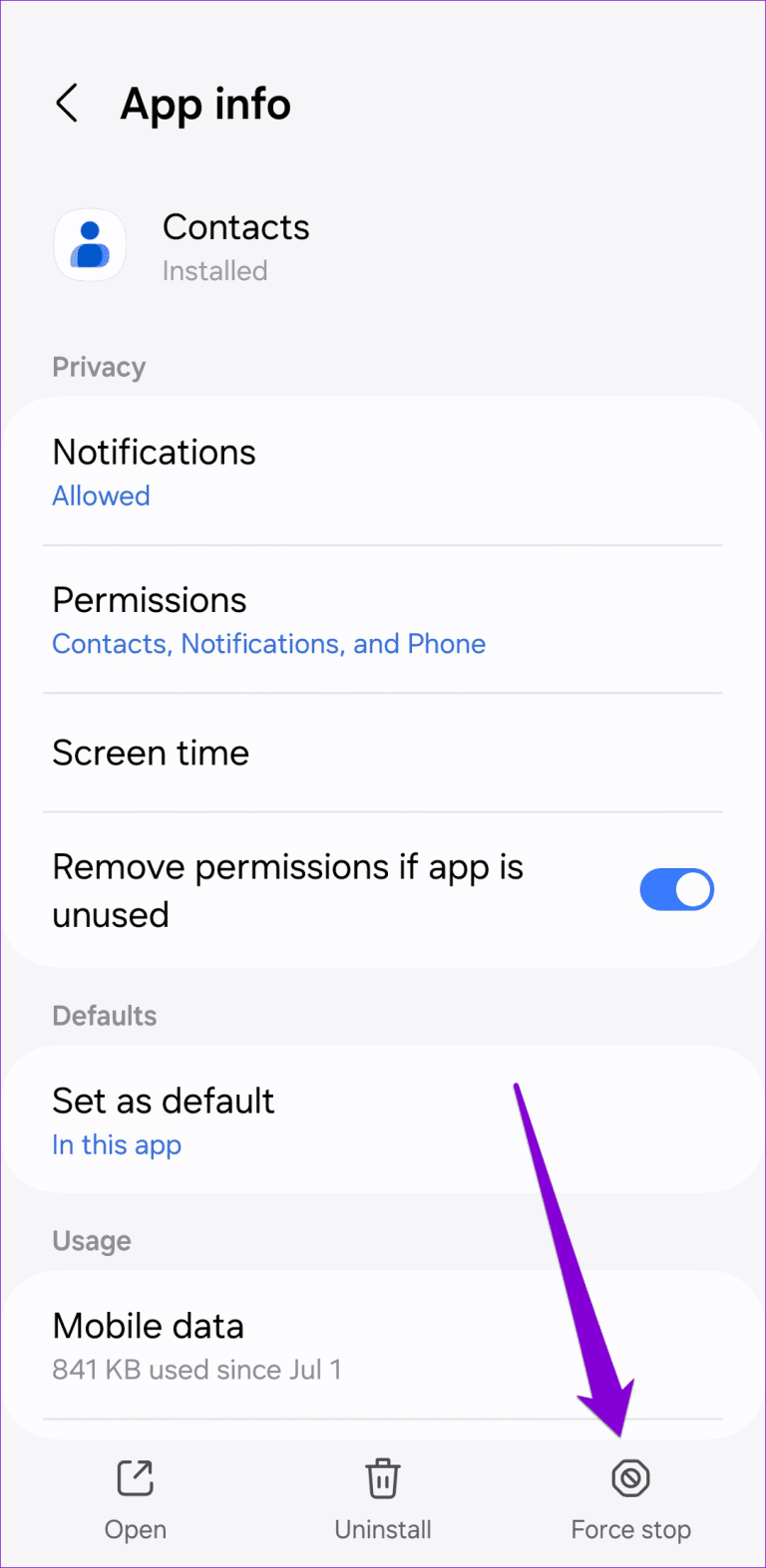This screenshot has width=766, height=1568.
Task: Tap 841 KB used since Jul 1
Action: click(195, 1370)
